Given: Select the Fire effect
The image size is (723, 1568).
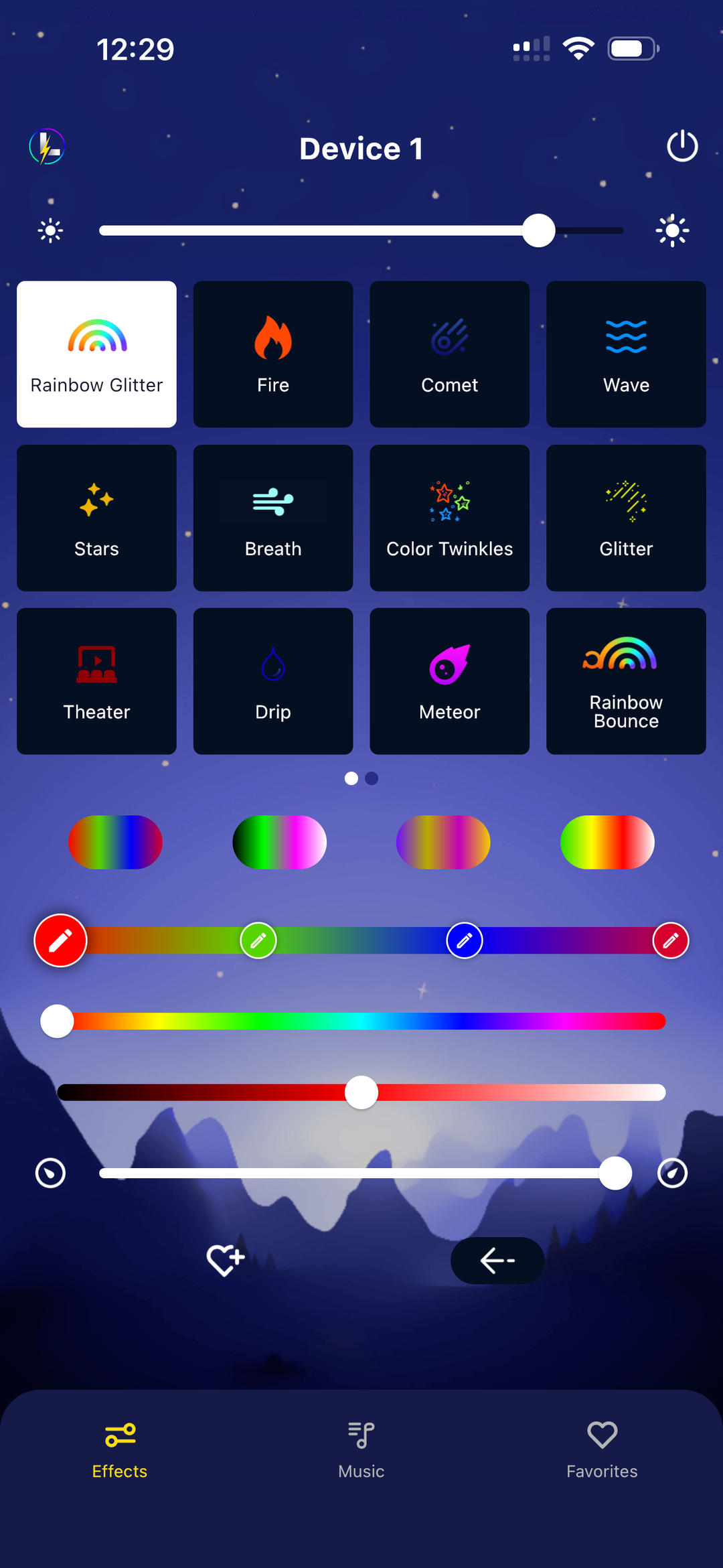Looking at the screenshot, I should [273, 354].
